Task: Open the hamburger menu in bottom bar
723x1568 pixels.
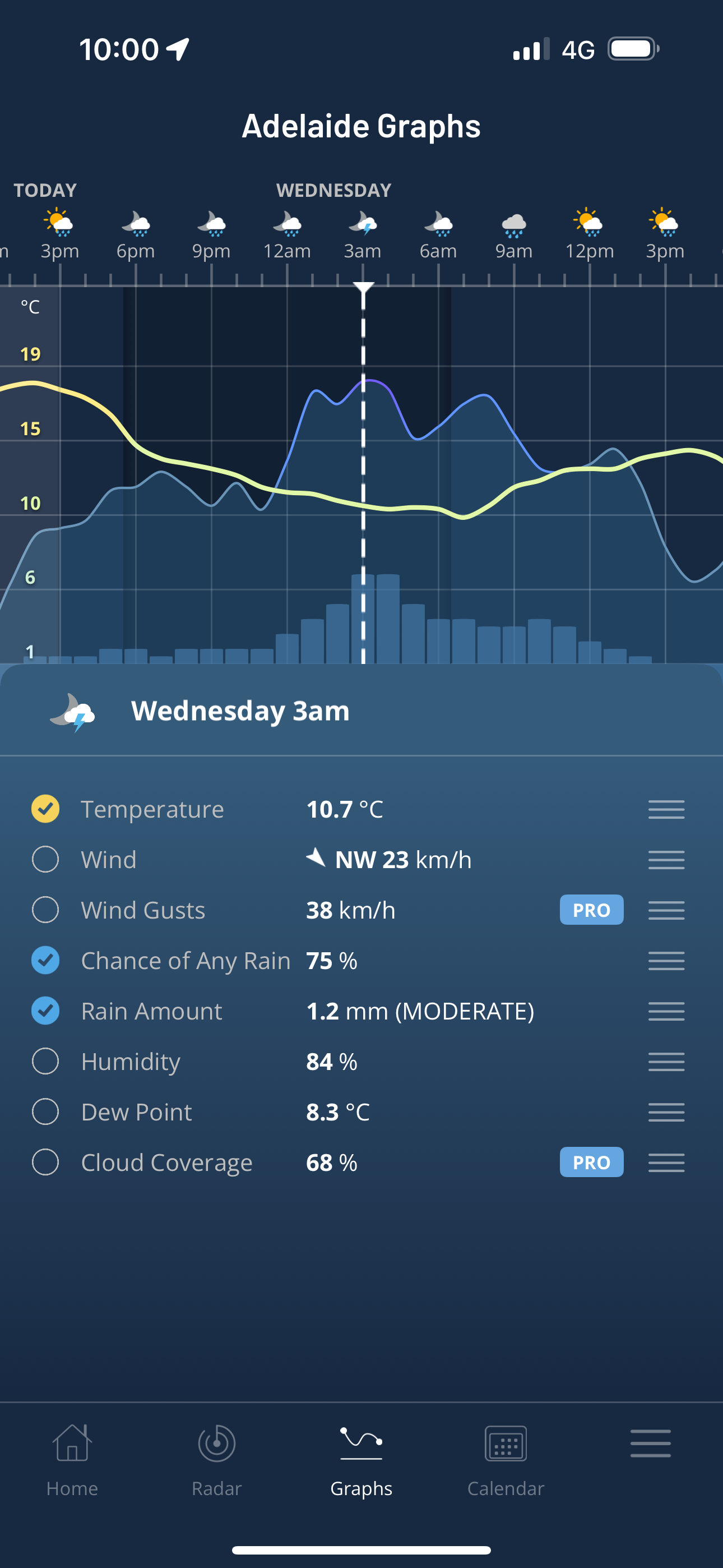Action: [650, 1444]
